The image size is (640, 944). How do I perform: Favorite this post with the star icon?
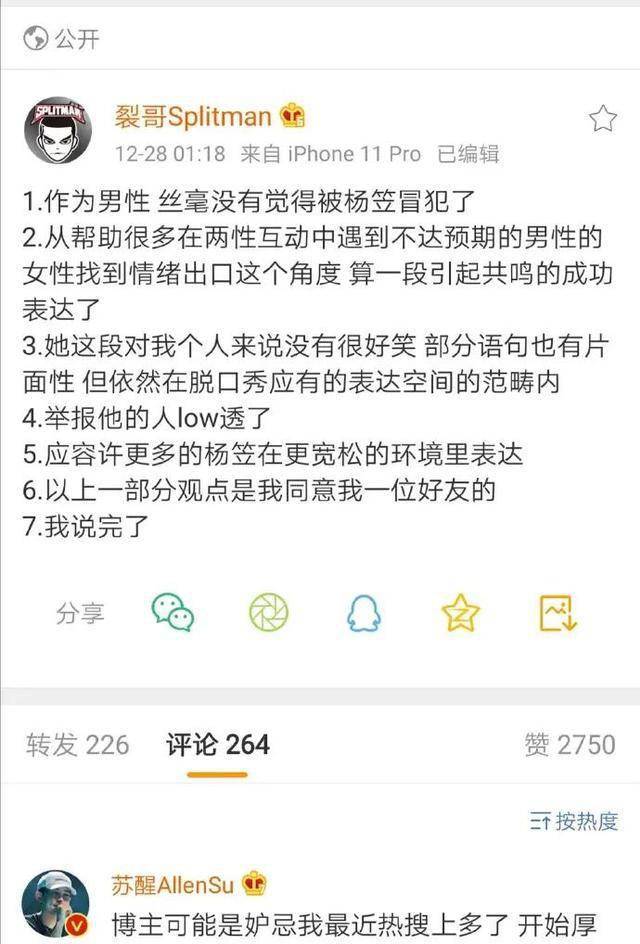[x=602, y=120]
